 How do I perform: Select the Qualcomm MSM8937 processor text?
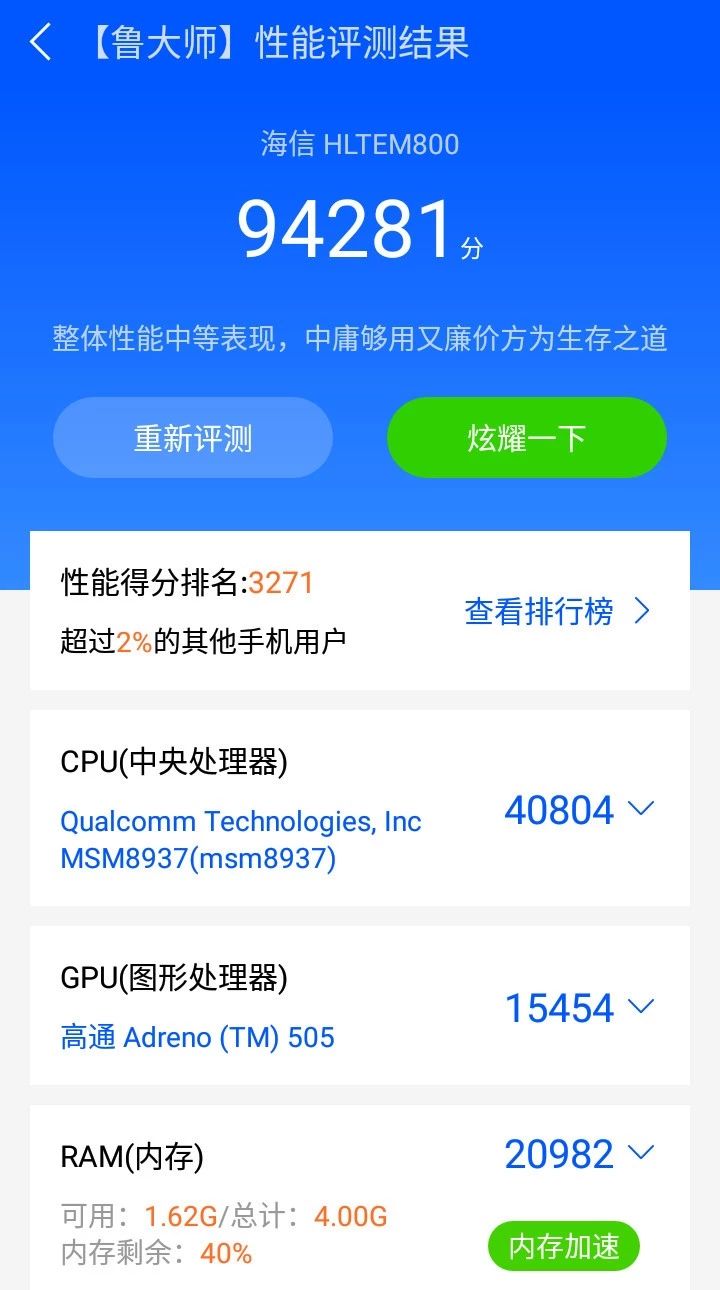coord(240,840)
